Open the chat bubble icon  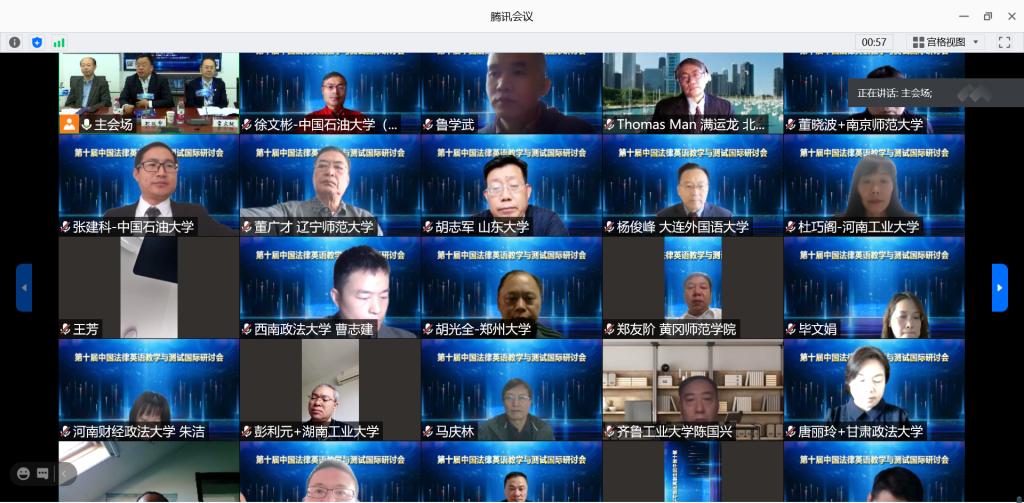43,473
